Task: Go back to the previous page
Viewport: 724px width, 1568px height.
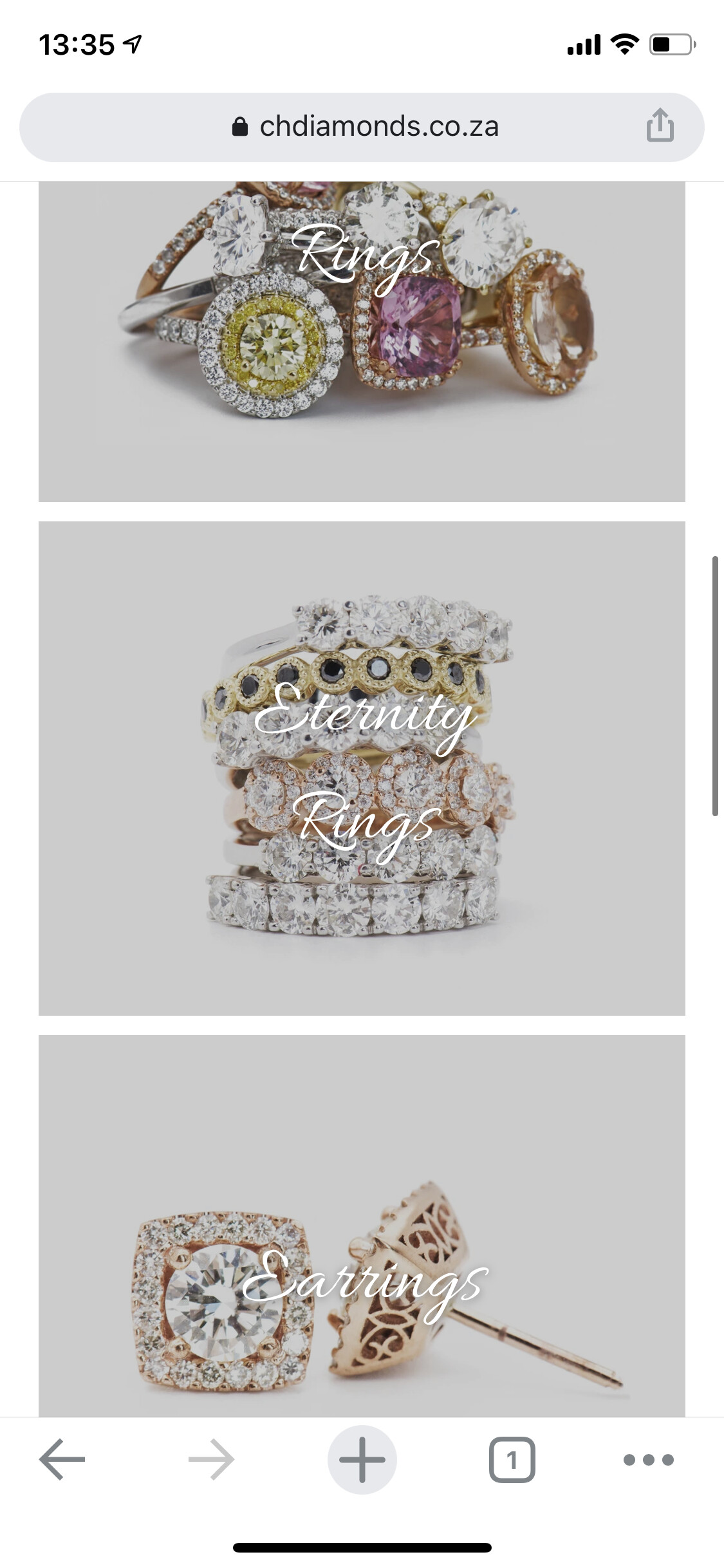Action: point(62,1459)
